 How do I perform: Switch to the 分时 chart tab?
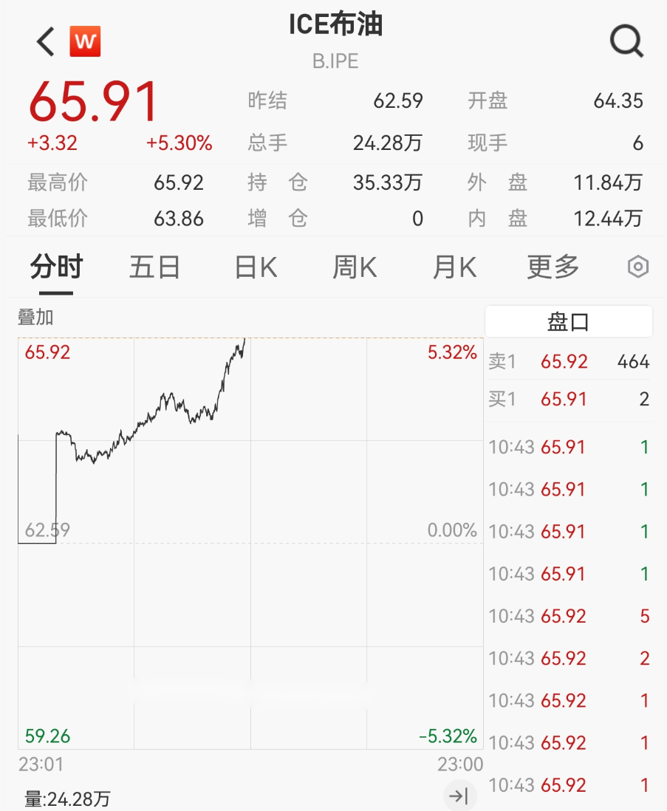(x=56, y=267)
